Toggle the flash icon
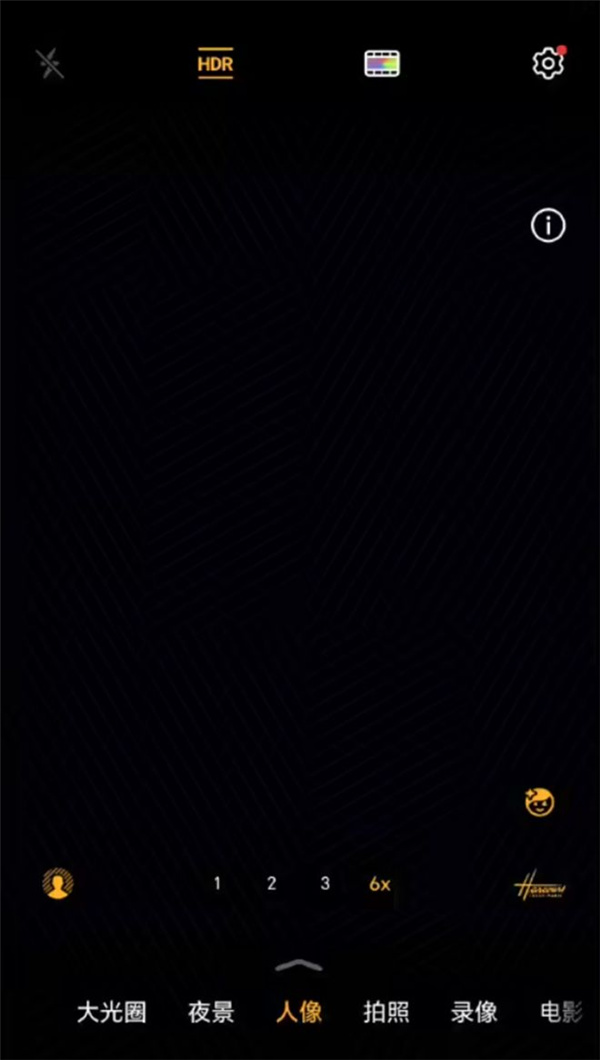 pyautogui.click(x=49, y=63)
